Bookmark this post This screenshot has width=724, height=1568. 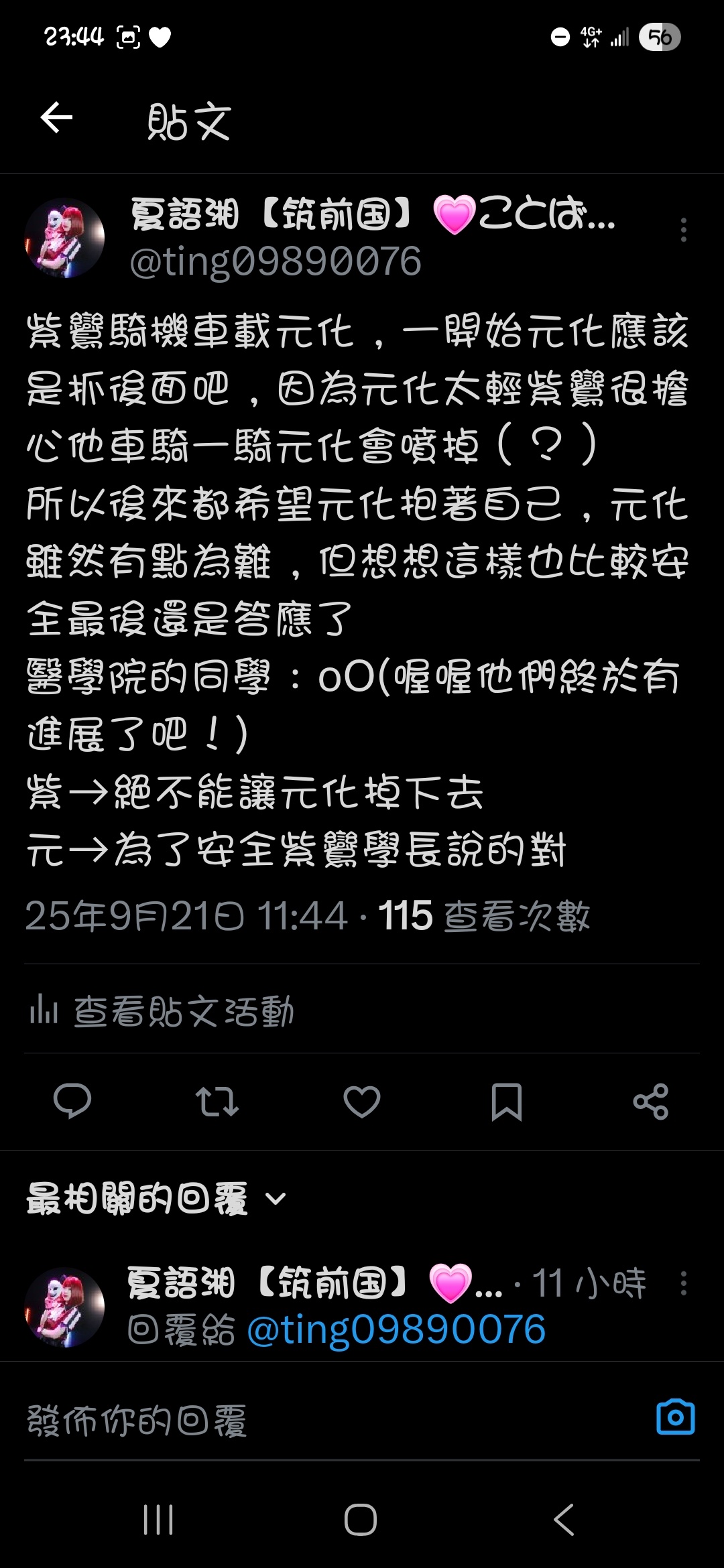pyautogui.click(x=506, y=1101)
